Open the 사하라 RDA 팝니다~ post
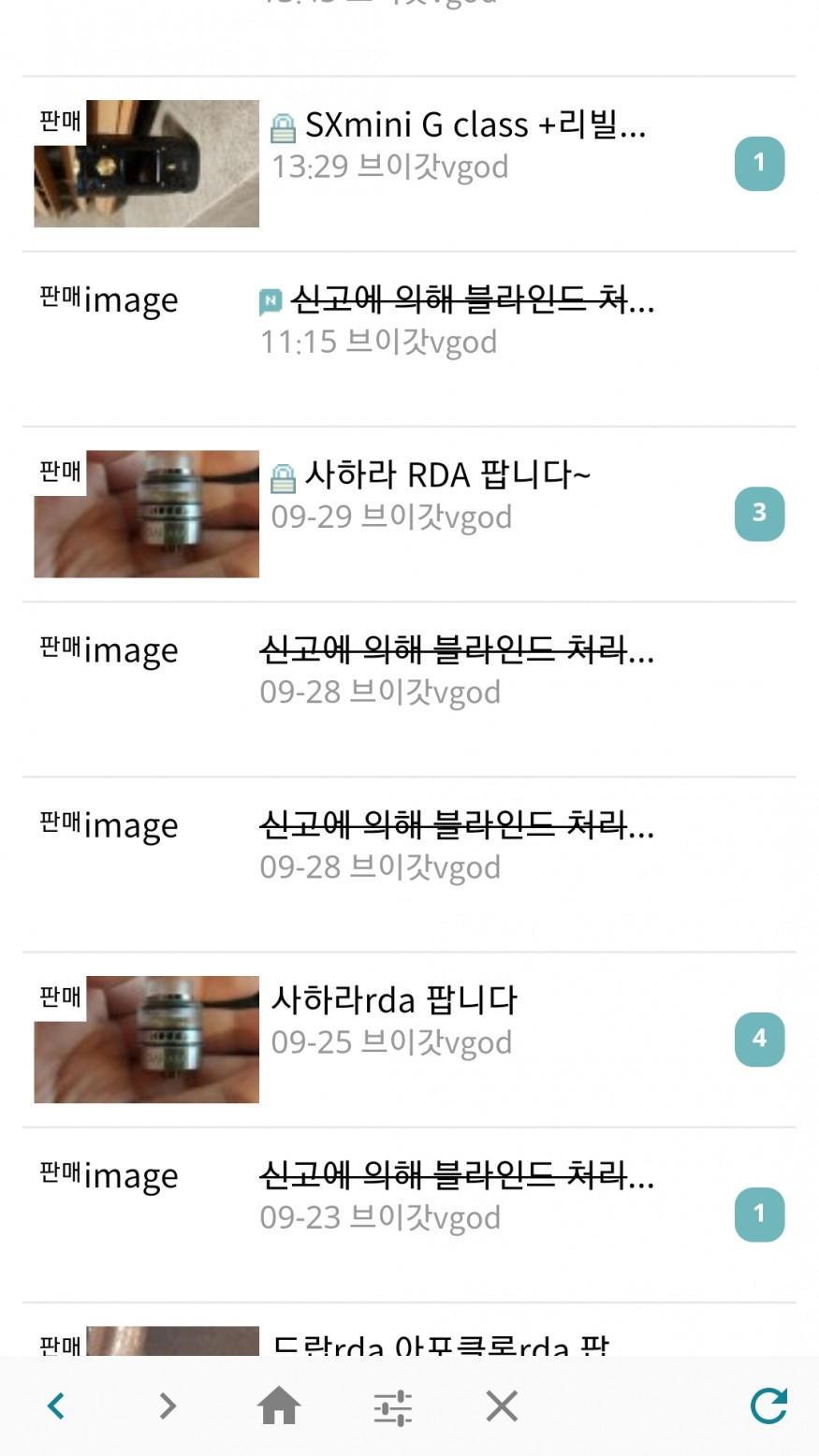The height and width of the screenshot is (1456, 819). coord(447,475)
